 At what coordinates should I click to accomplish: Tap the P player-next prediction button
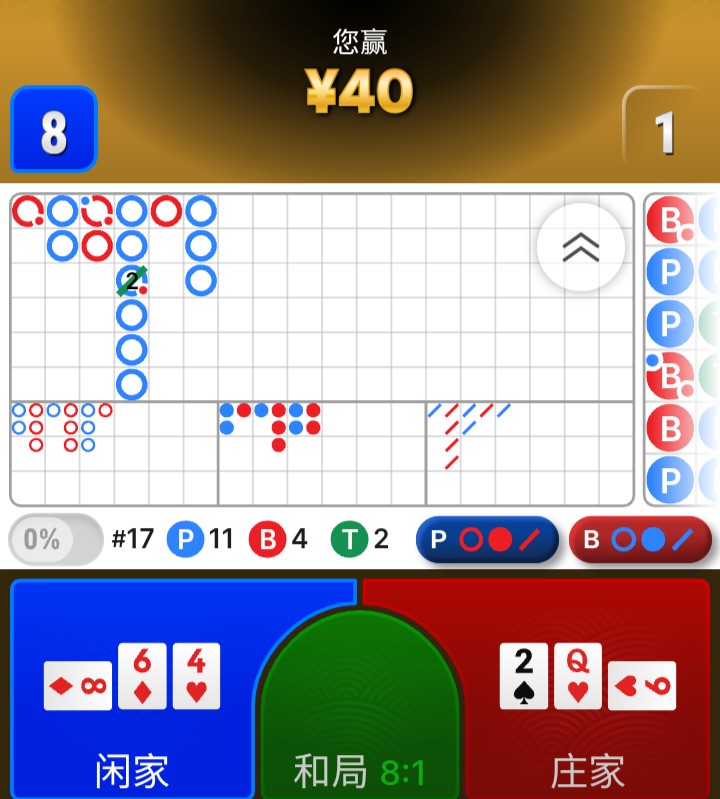click(487, 540)
